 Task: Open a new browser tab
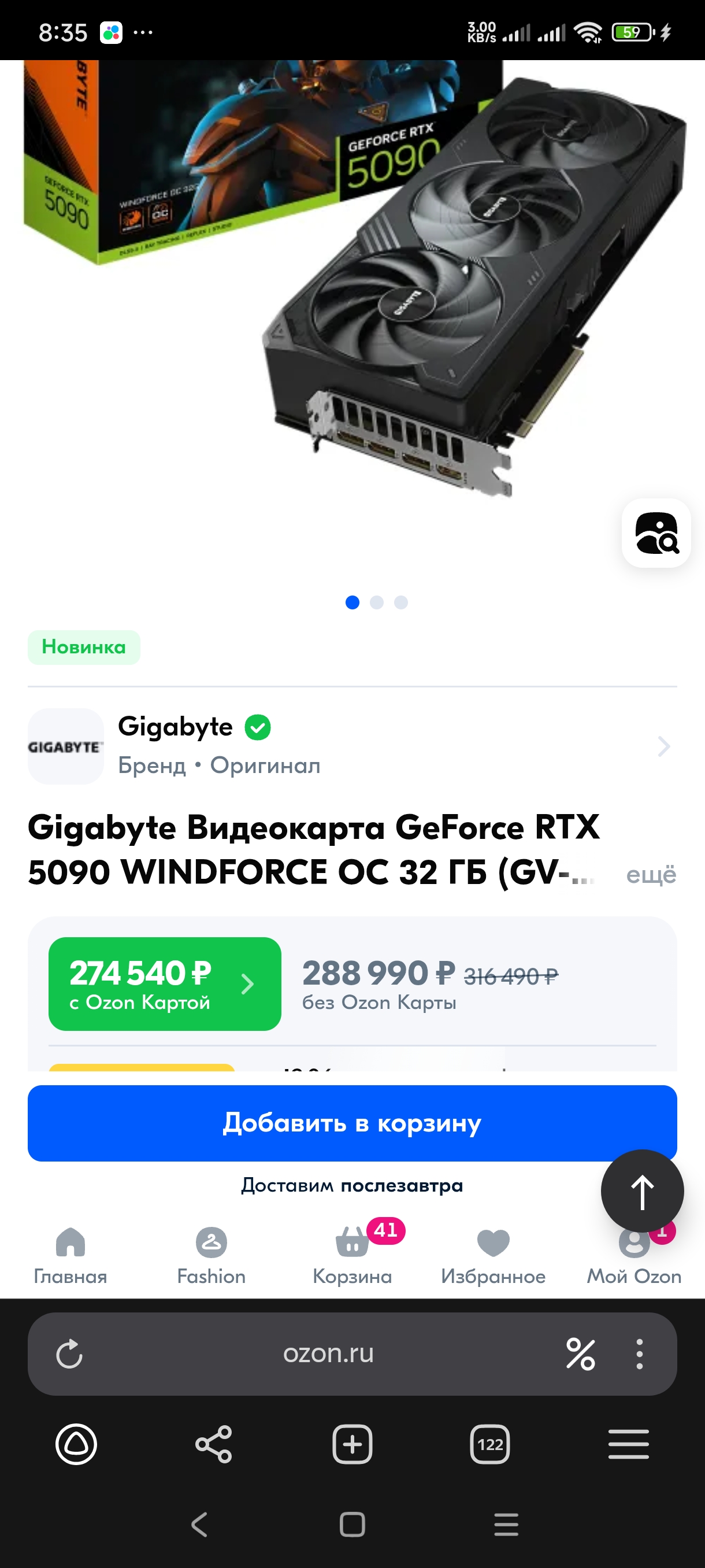point(352,1444)
